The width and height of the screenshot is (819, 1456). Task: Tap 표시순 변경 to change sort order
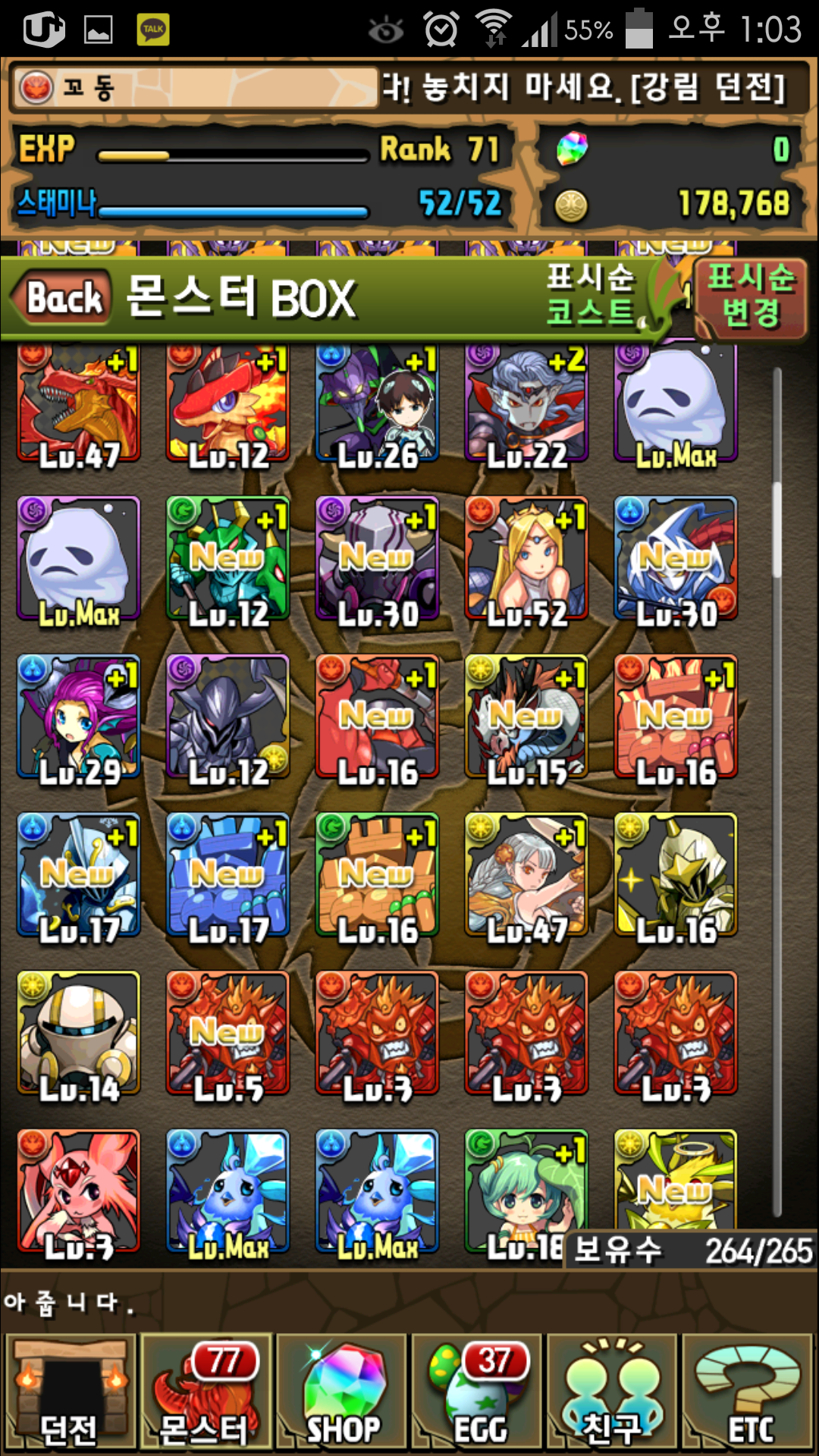pos(750,296)
